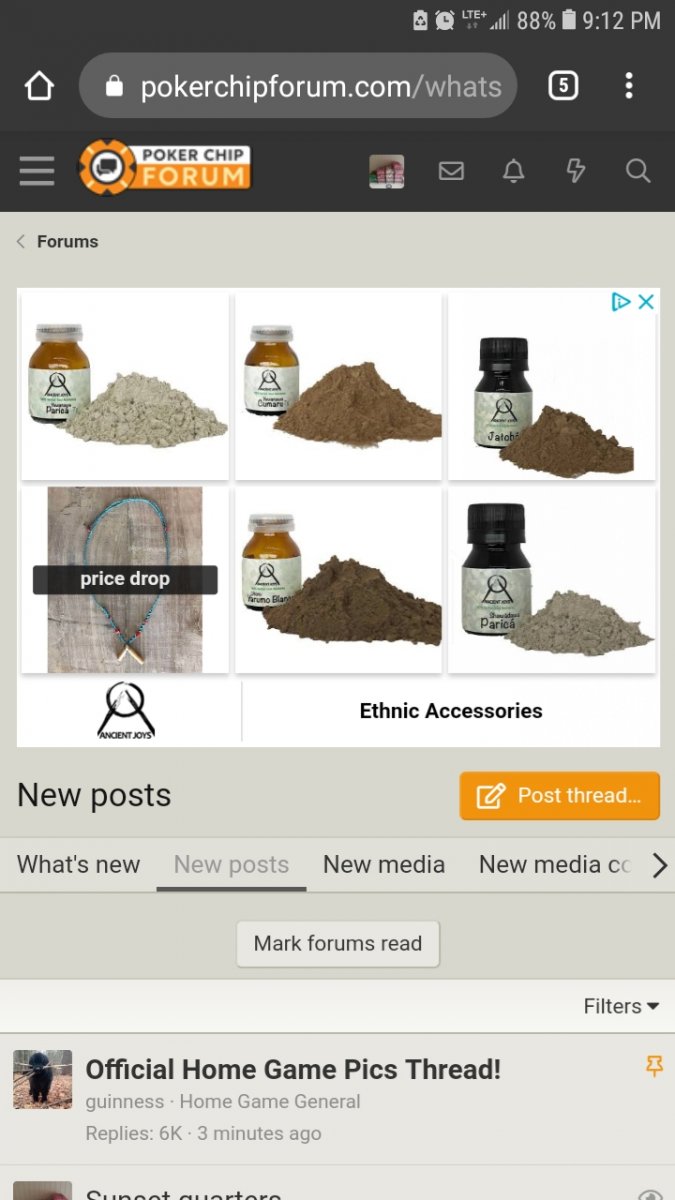Open the forum search
The height and width of the screenshot is (1200, 675).
point(638,171)
